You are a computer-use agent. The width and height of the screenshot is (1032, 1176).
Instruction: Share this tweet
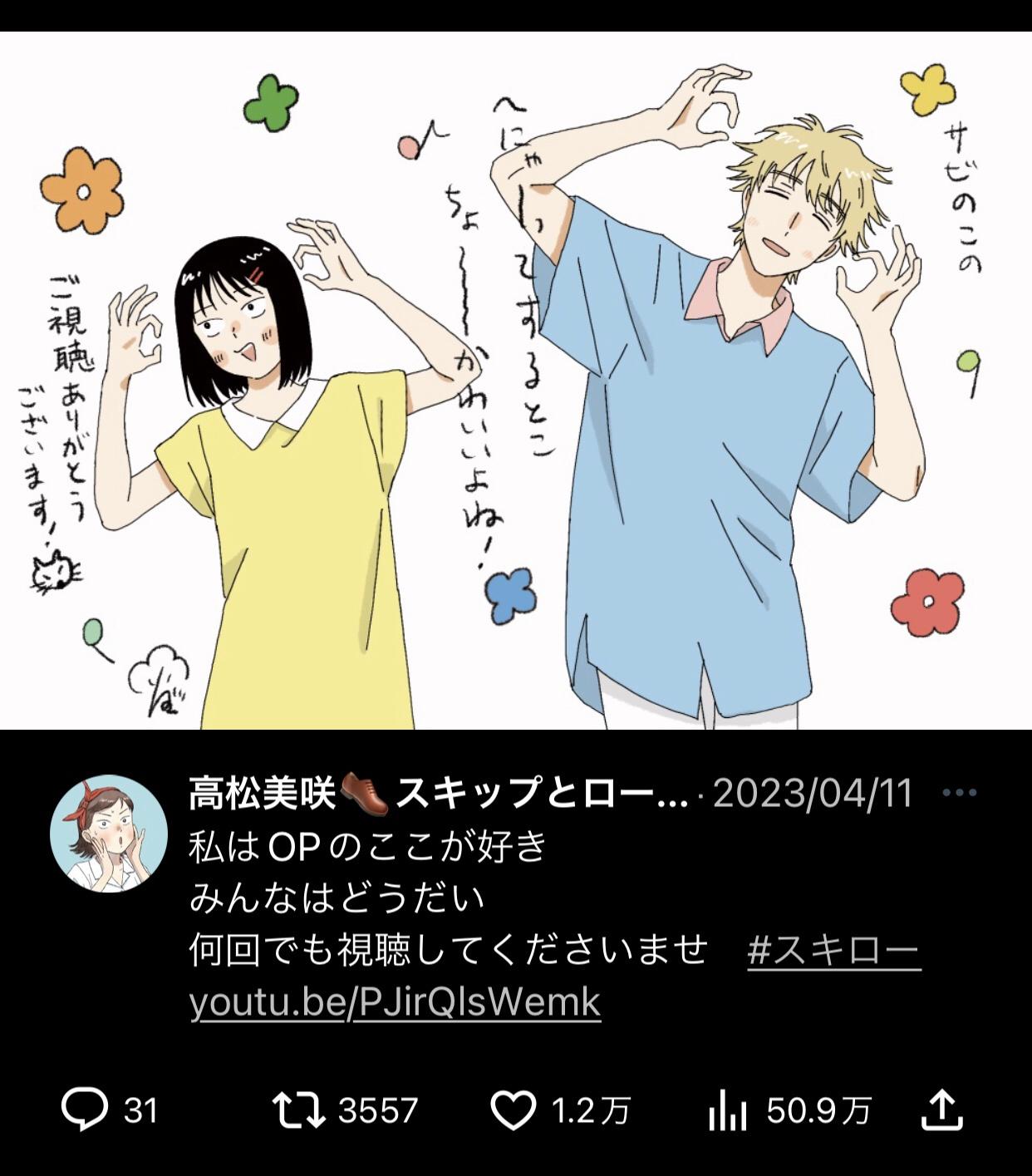point(942,1110)
